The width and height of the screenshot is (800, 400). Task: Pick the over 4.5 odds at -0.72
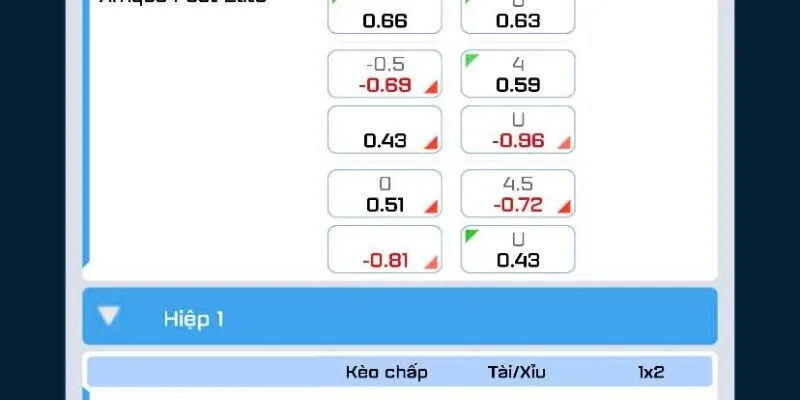click(517, 194)
